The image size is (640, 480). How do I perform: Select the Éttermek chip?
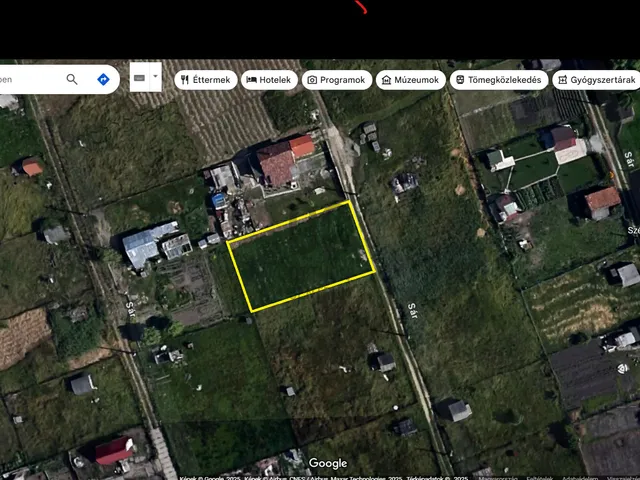tap(205, 80)
